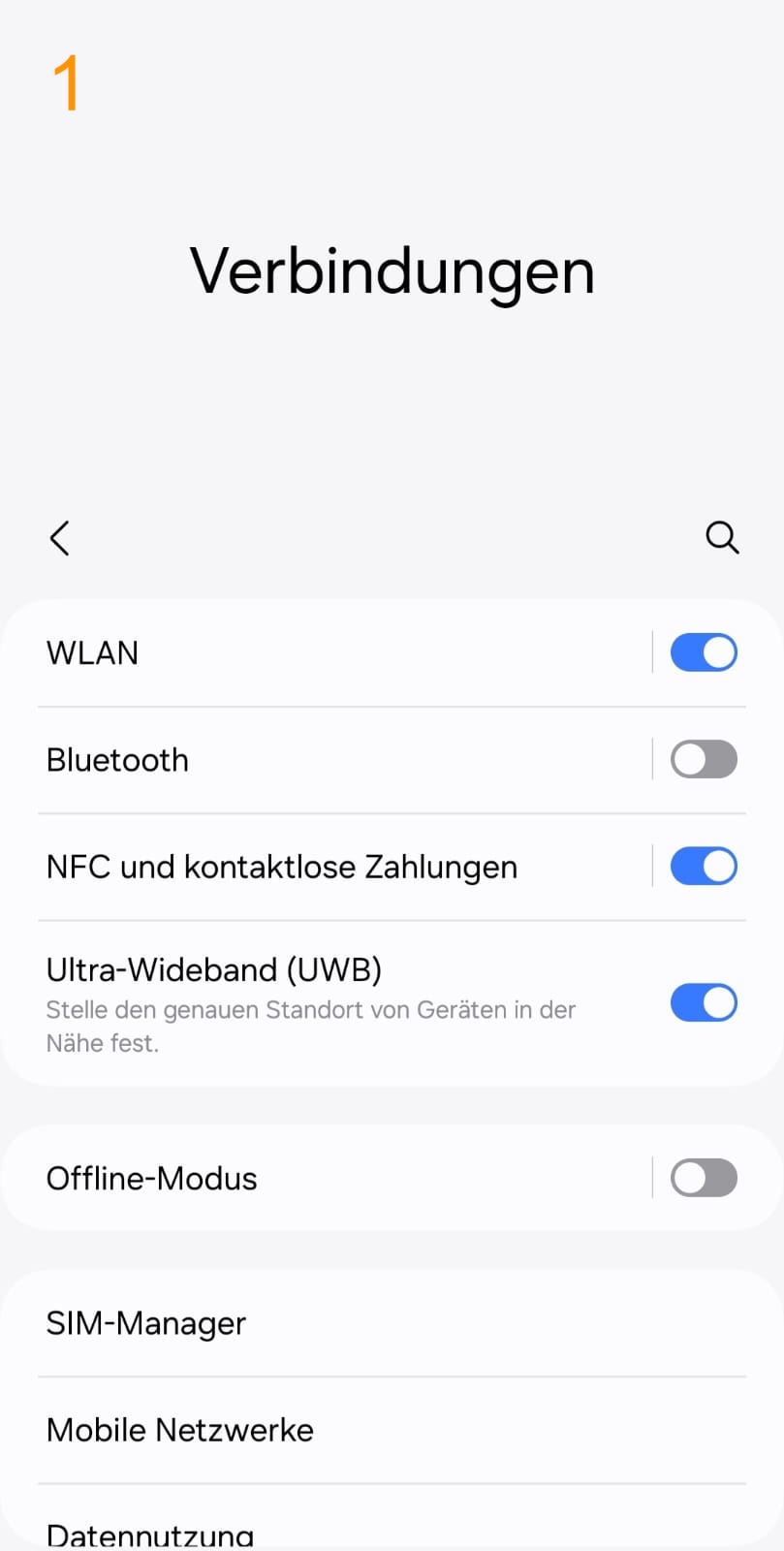The width and height of the screenshot is (784, 1551).
Task: Open the WLAN settings row
Action: tap(344, 653)
